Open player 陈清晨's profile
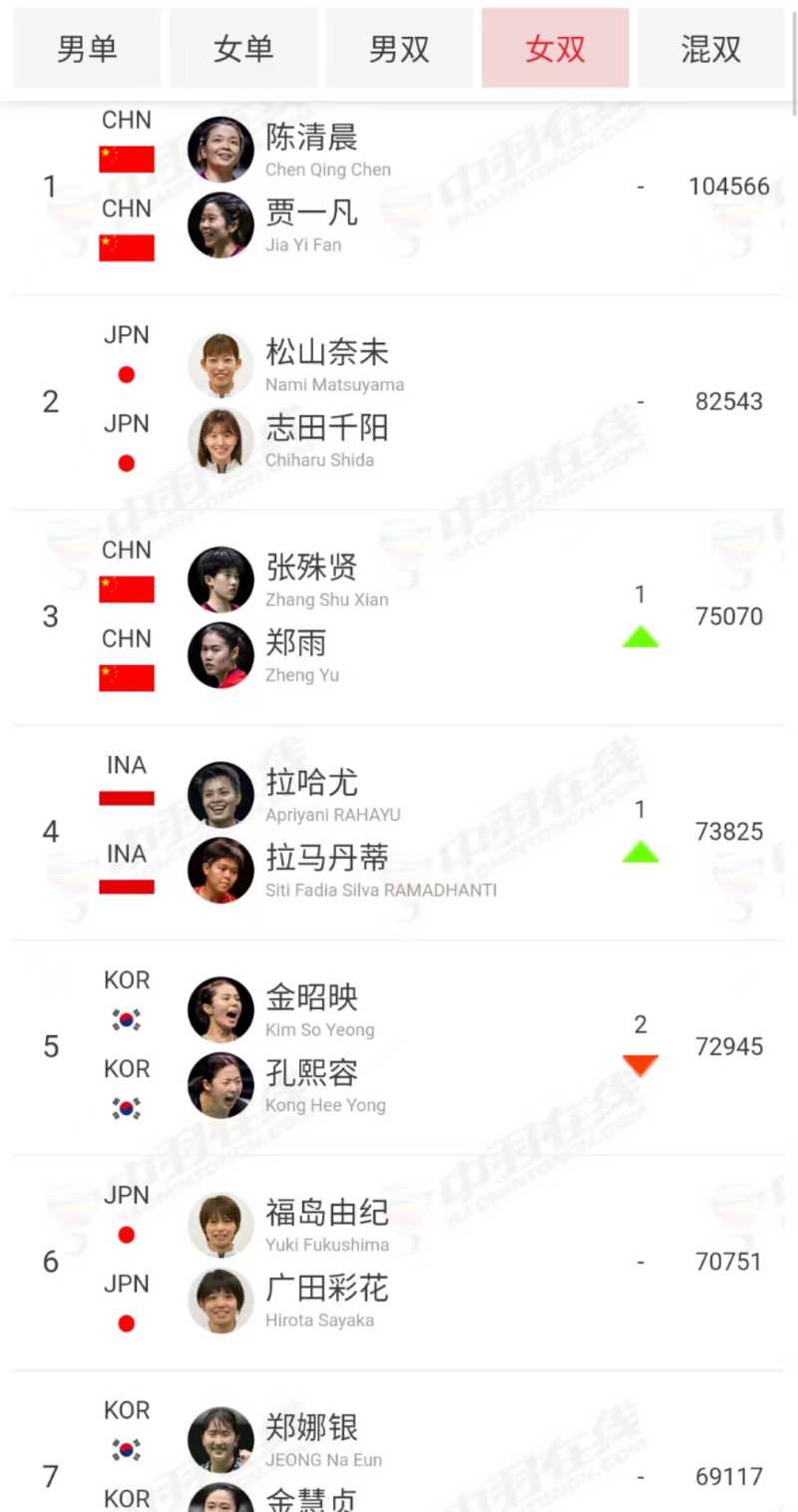Image resolution: width=798 pixels, height=1512 pixels. (311, 138)
